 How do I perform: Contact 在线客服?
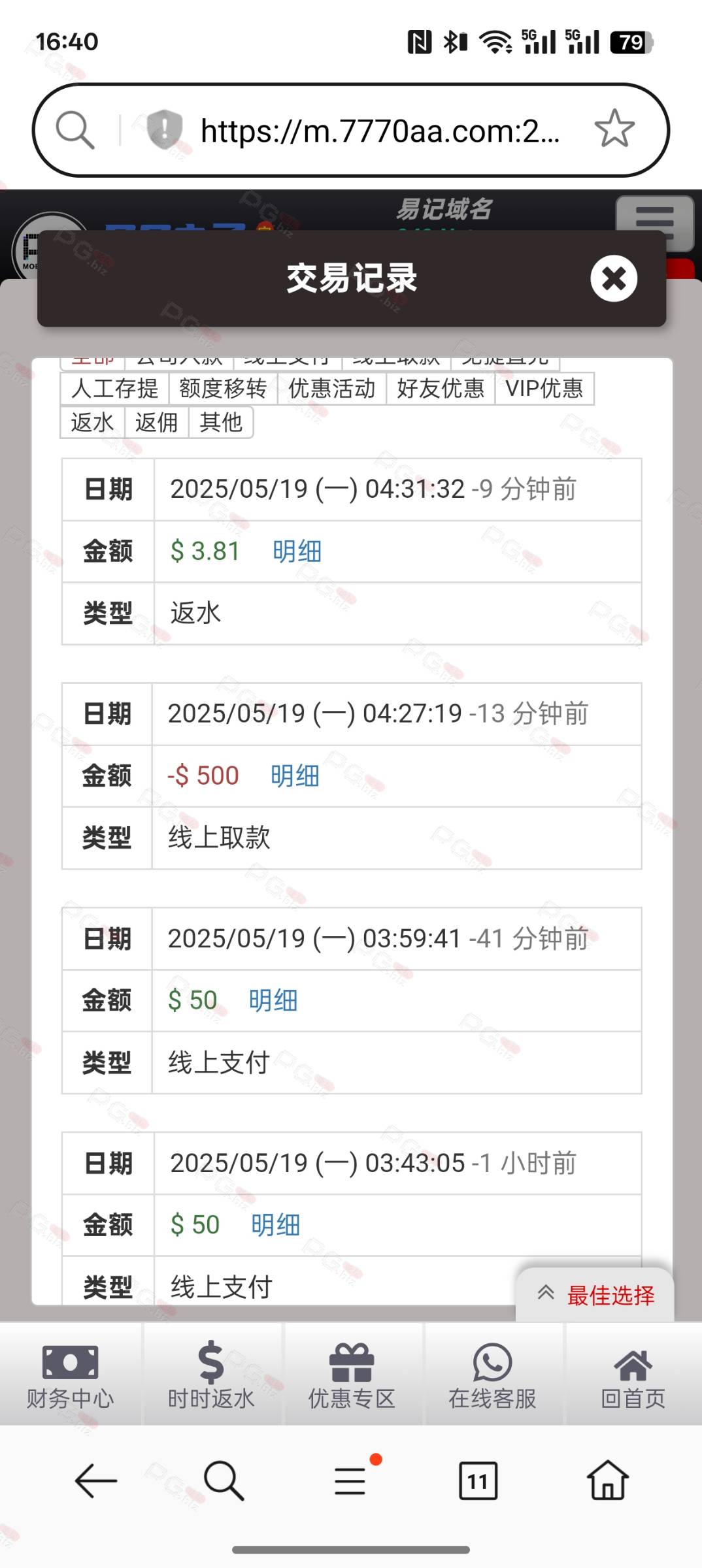pos(492,1374)
